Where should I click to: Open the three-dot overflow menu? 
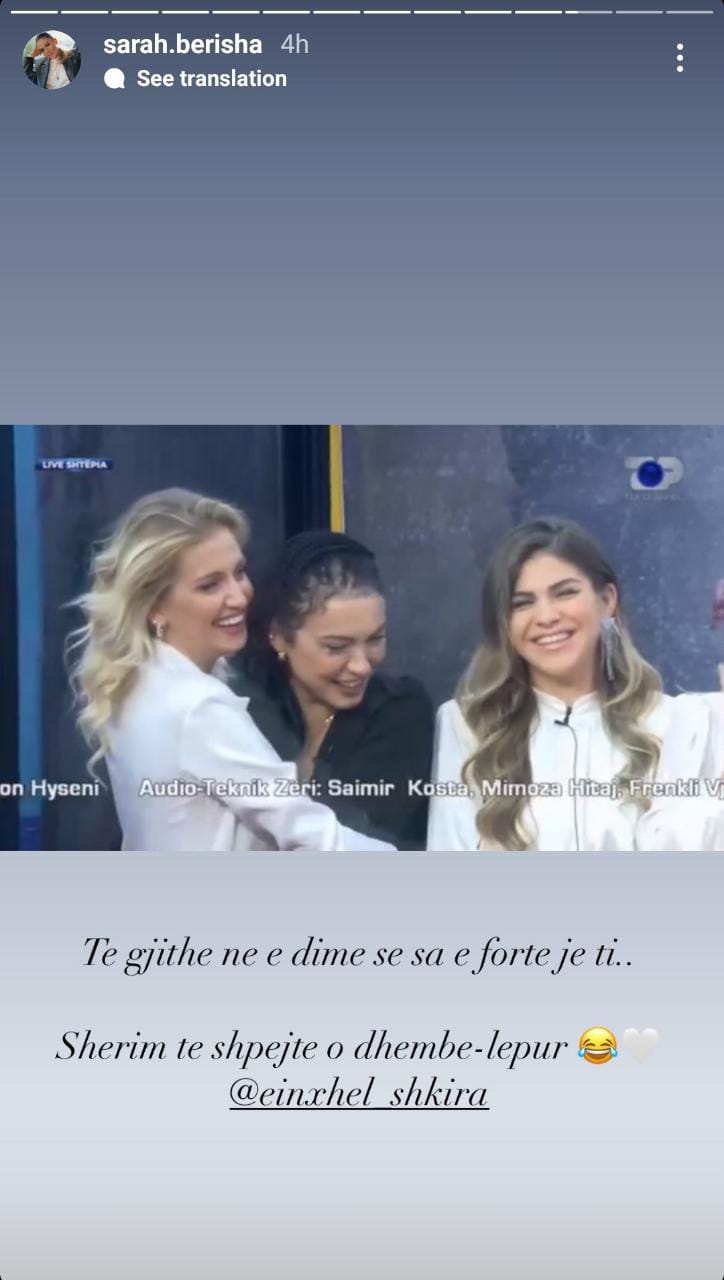tap(680, 58)
